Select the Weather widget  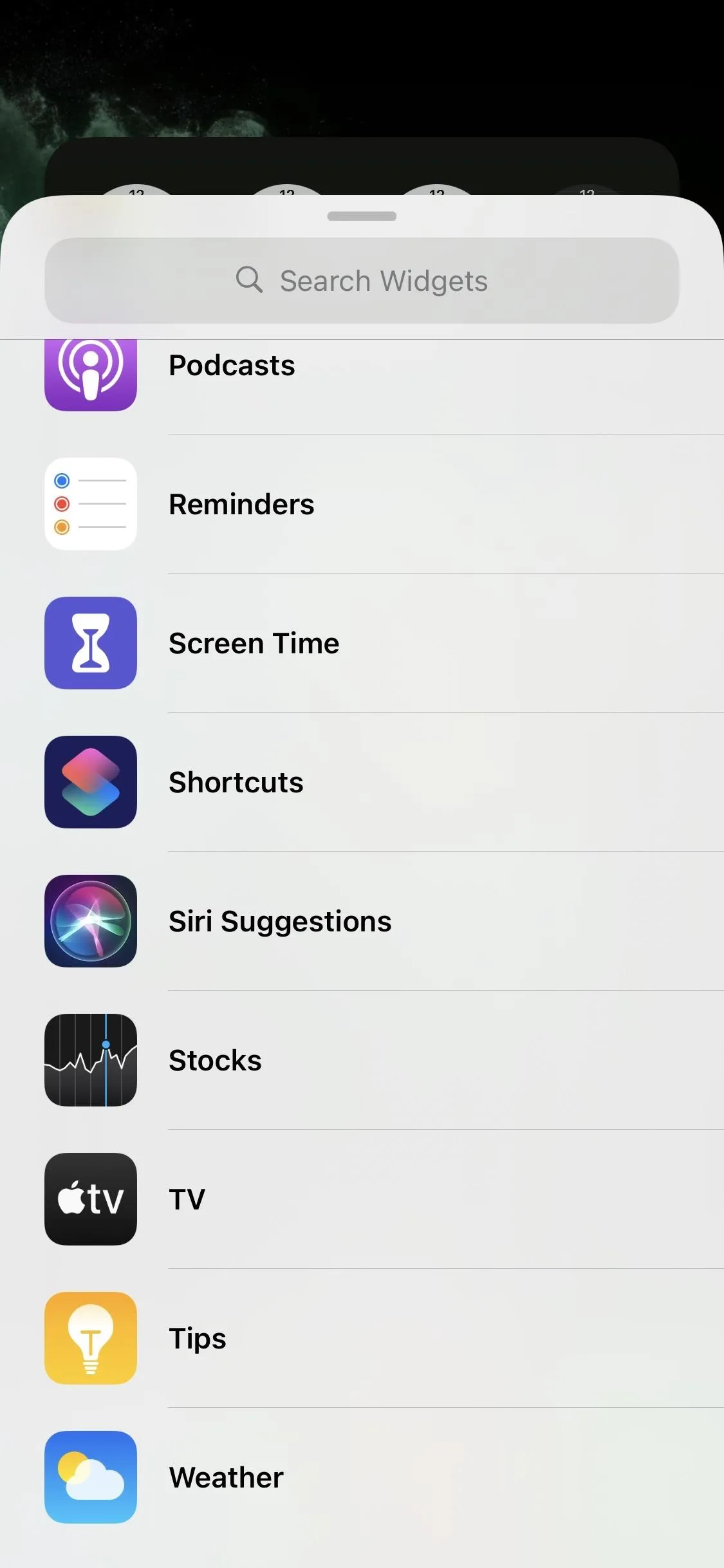click(x=362, y=1477)
